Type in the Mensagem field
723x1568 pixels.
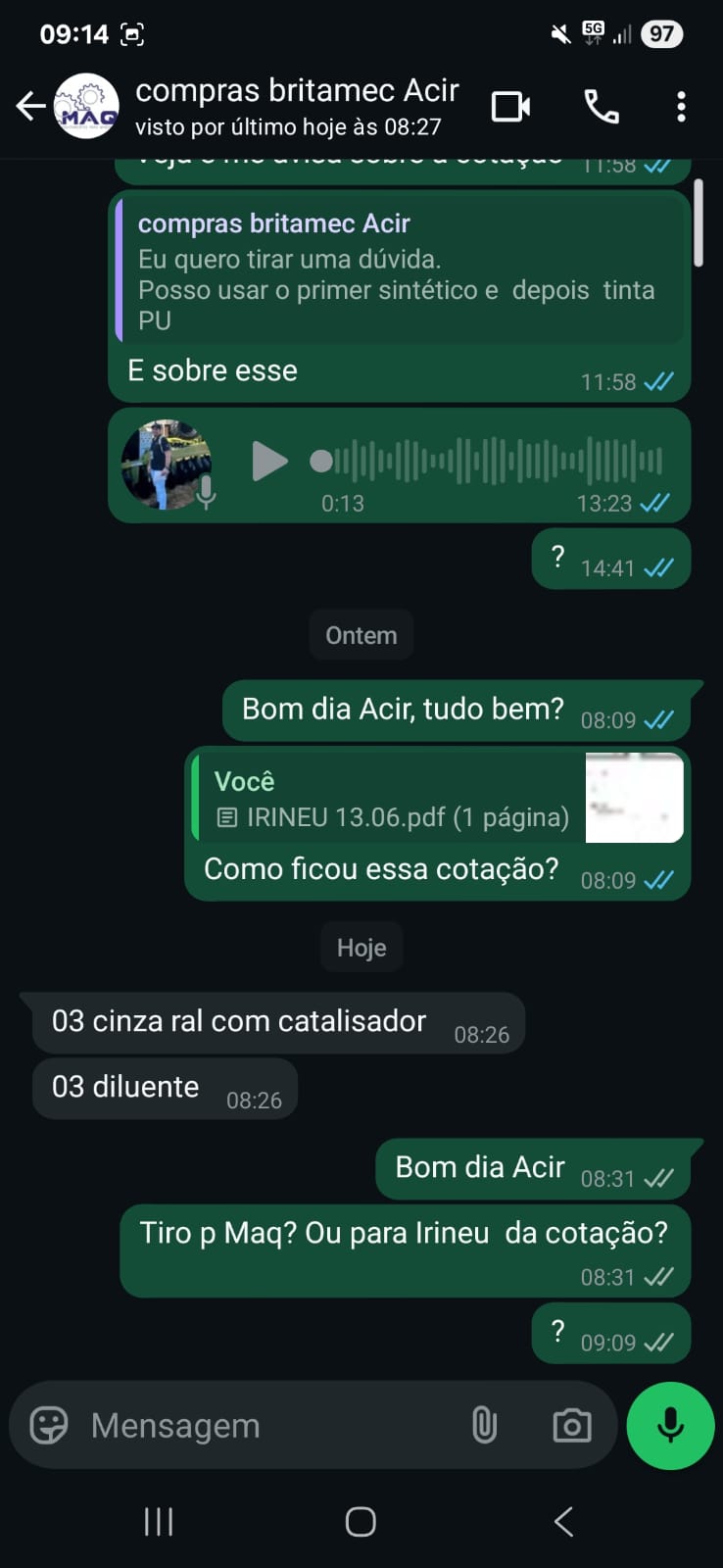coord(265,1425)
